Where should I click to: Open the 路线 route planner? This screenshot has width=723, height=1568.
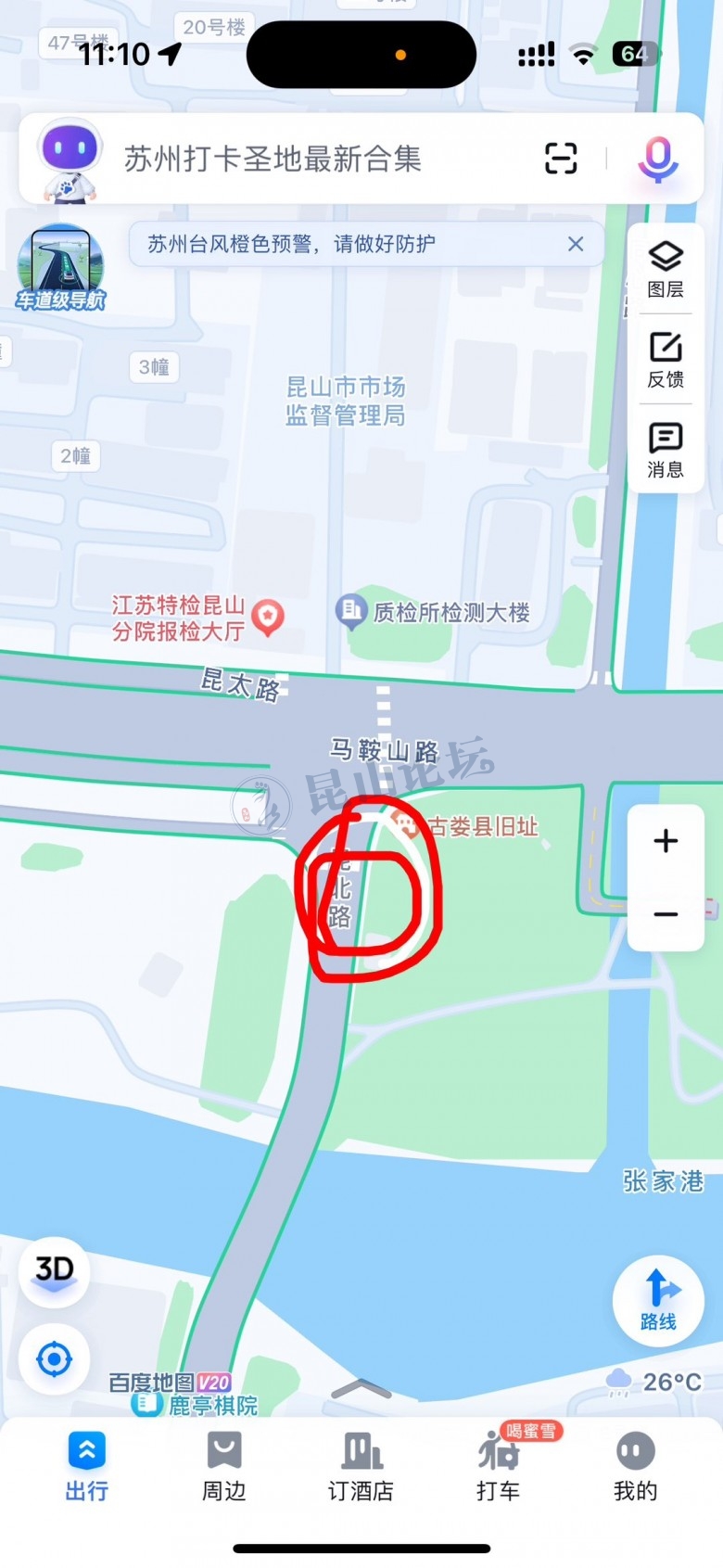[x=658, y=1300]
